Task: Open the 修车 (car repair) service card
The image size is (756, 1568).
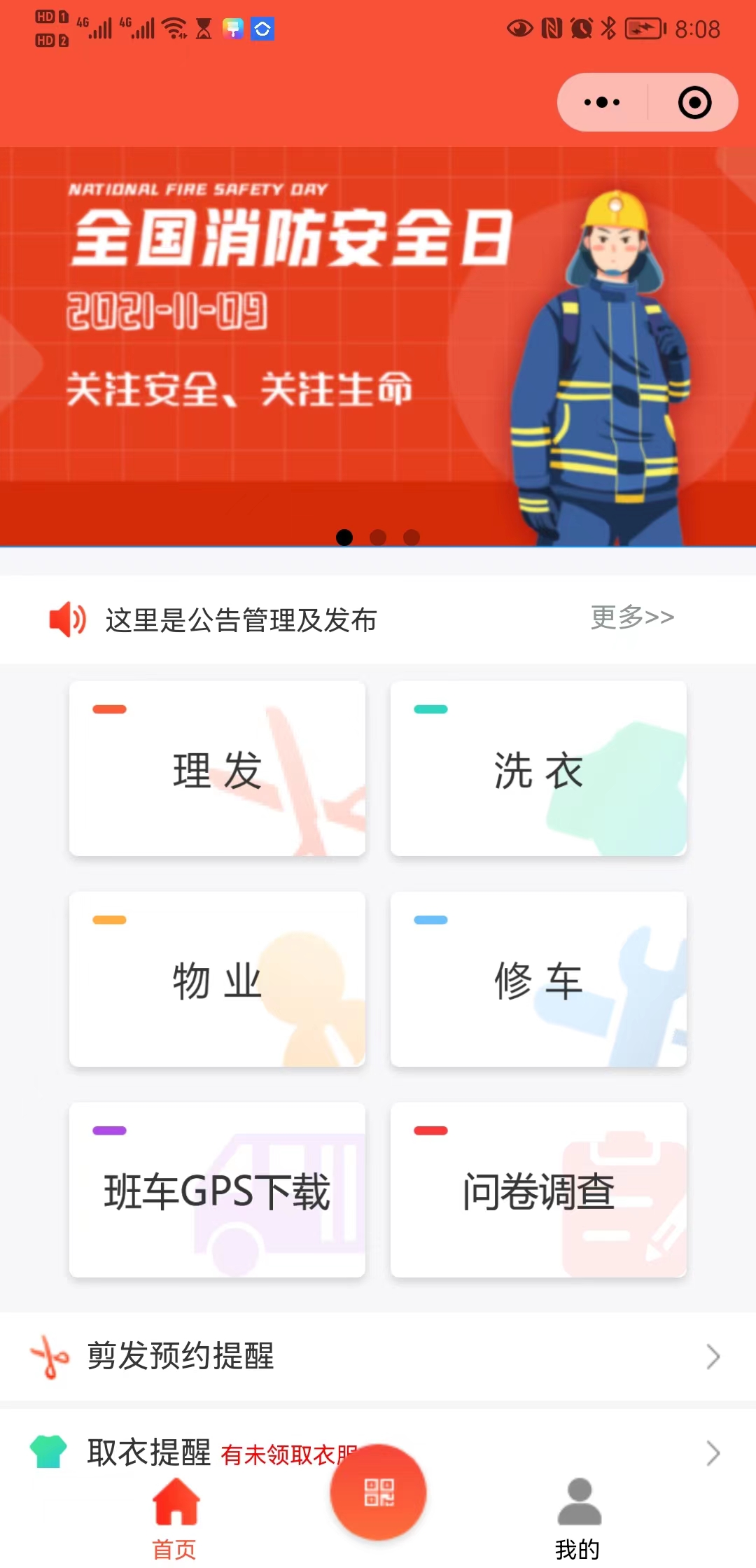Action: click(538, 978)
